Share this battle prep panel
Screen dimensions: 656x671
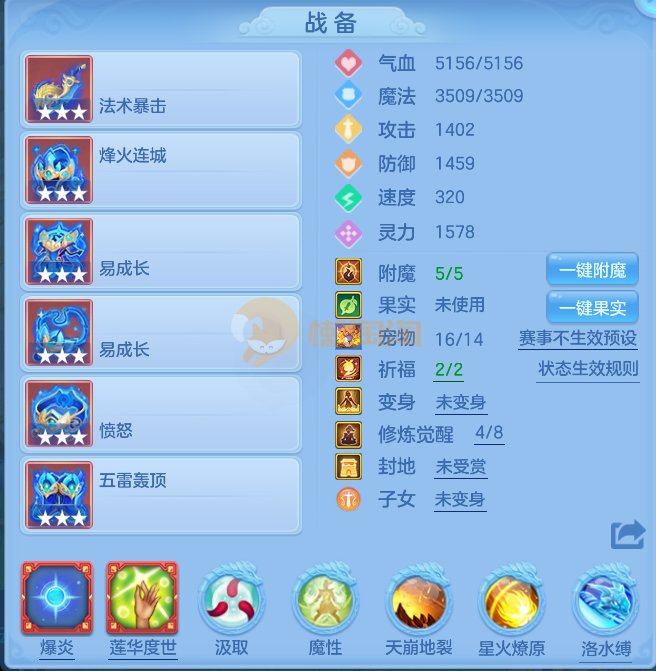coord(628,535)
